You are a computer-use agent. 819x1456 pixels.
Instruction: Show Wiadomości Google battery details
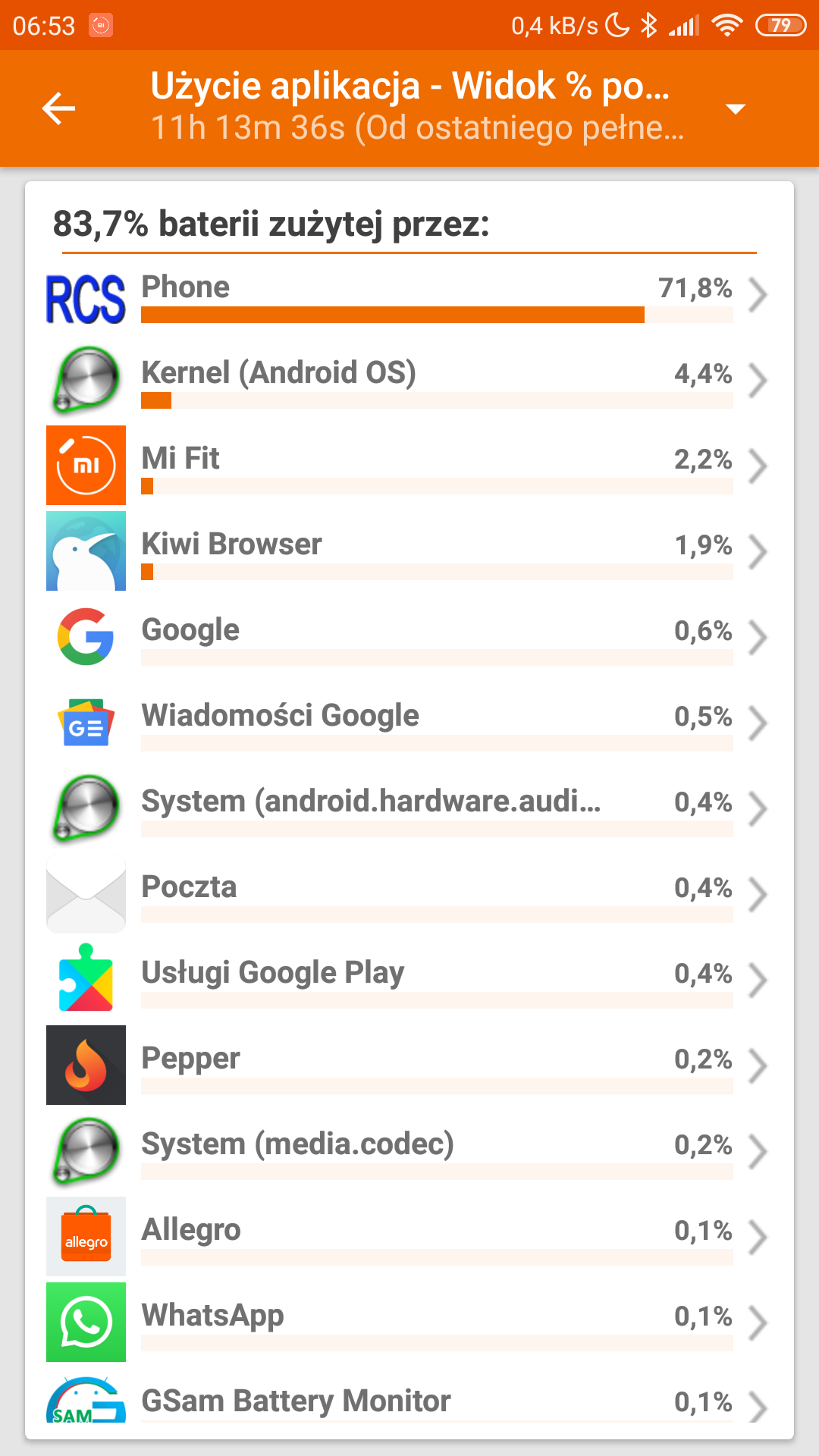pos(409,725)
